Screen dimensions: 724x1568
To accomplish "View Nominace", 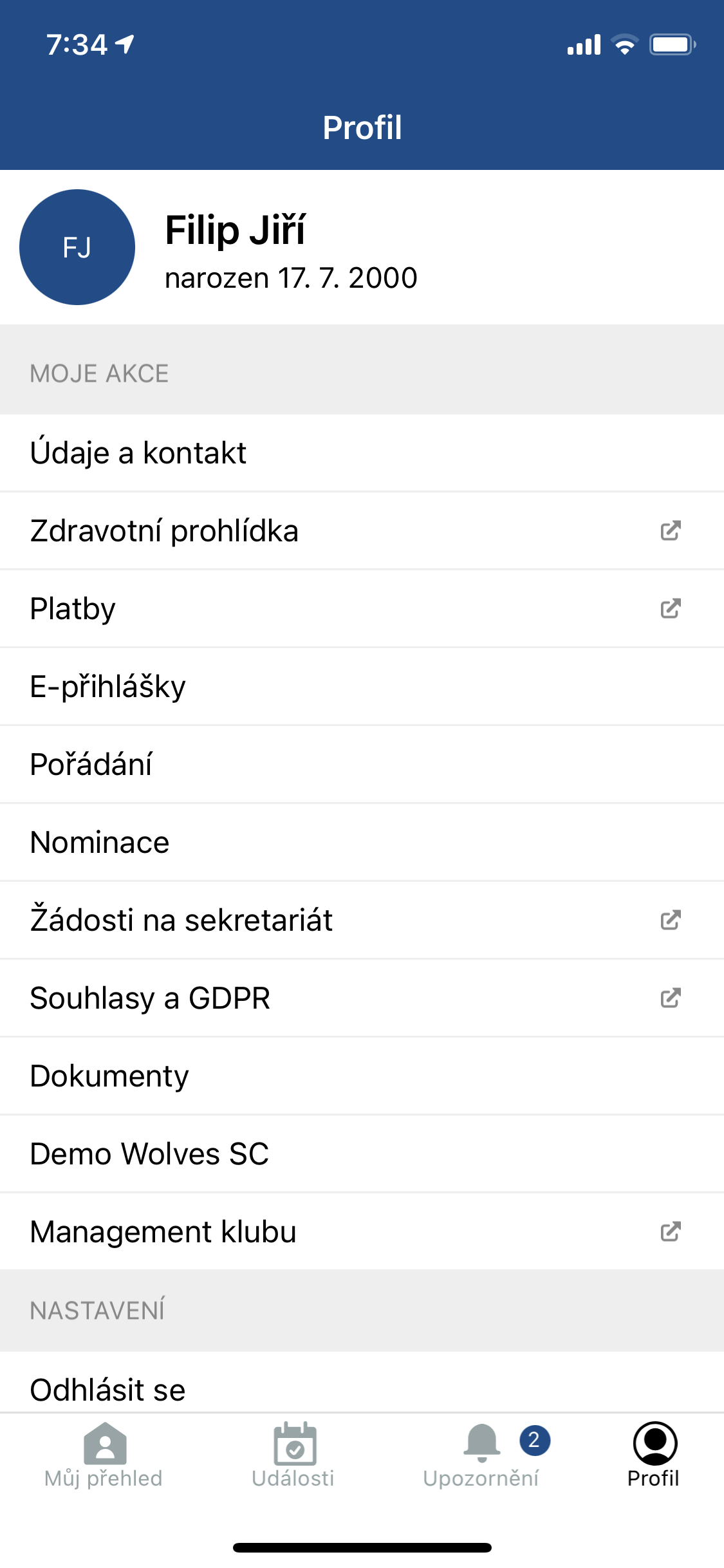I will pos(362,843).
